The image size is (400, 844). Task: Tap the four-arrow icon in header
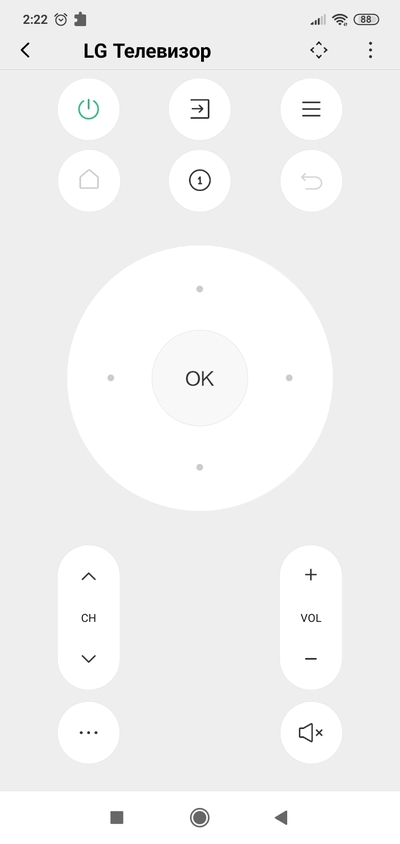tap(319, 51)
